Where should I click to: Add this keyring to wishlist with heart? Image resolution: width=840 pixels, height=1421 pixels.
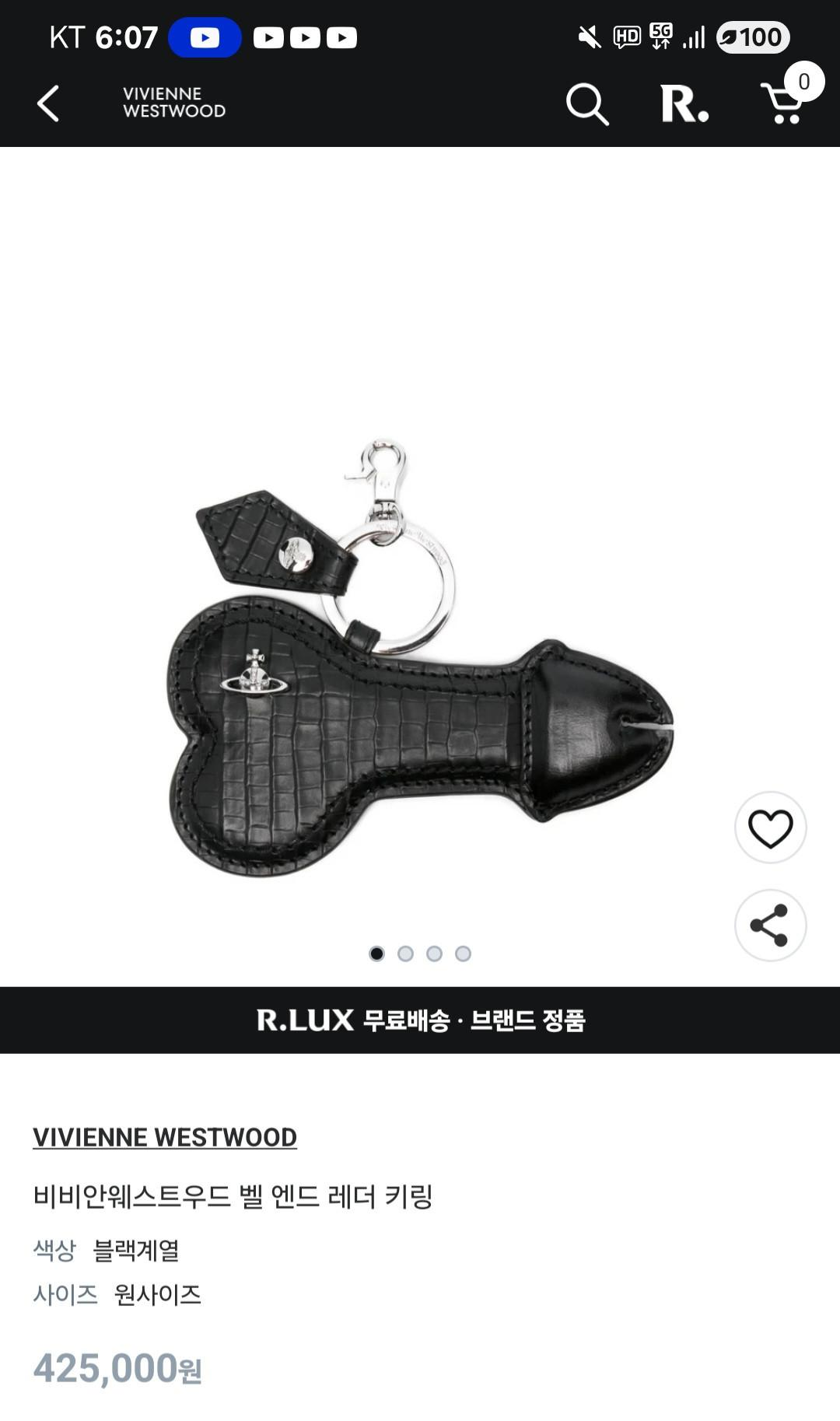click(770, 828)
